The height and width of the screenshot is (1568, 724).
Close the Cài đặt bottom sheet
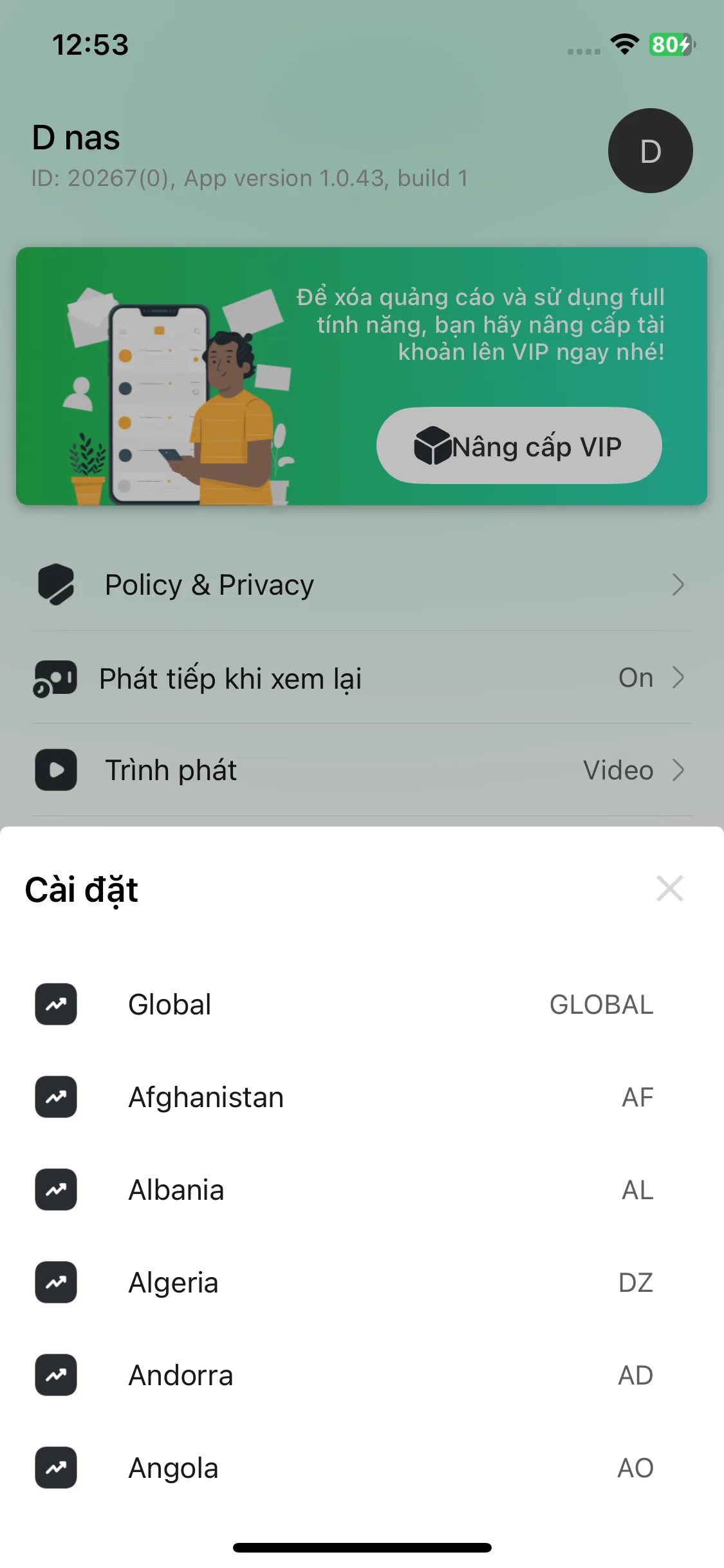[669, 889]
